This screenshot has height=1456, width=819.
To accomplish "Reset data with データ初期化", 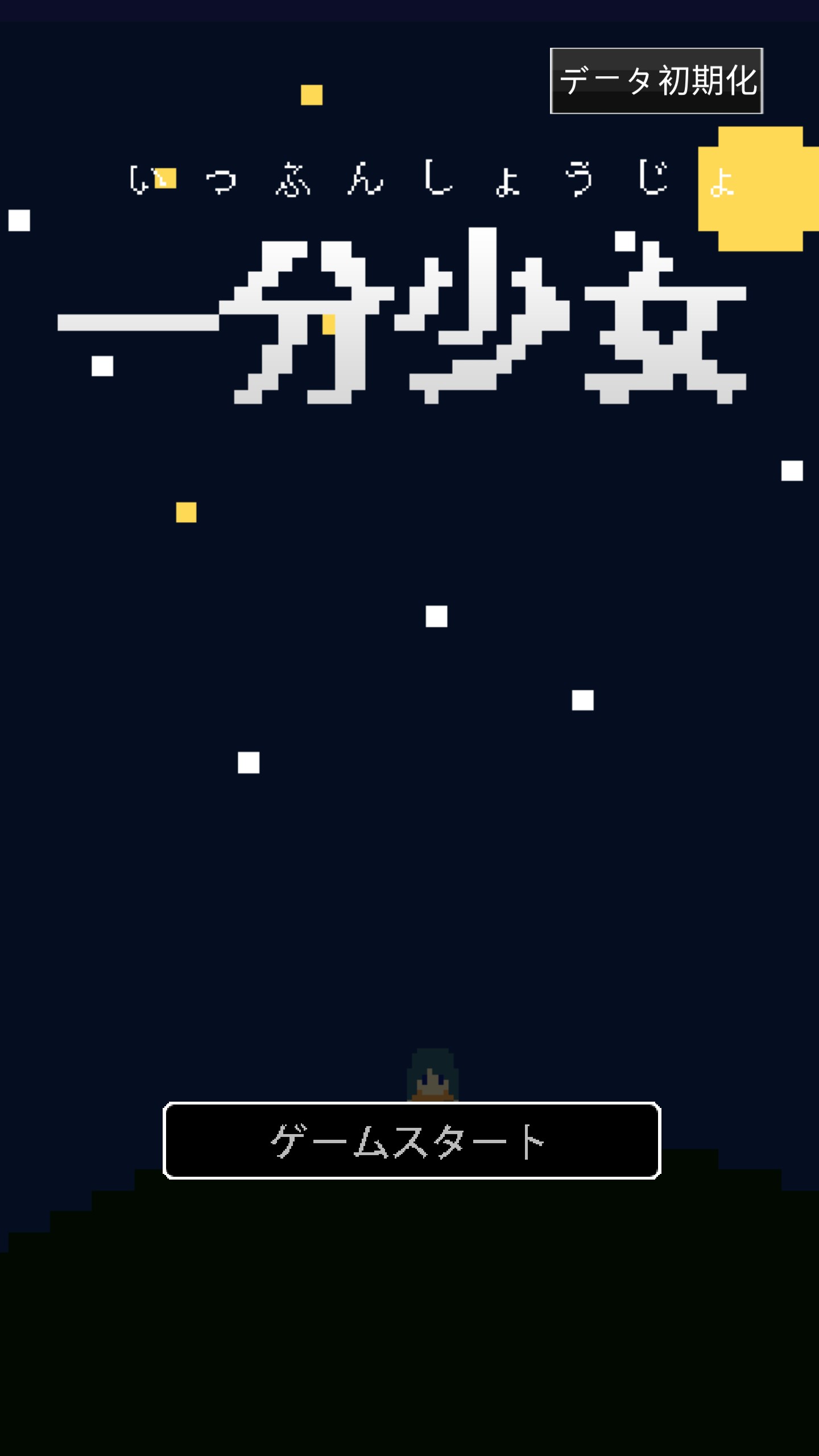I will [656, 81].
